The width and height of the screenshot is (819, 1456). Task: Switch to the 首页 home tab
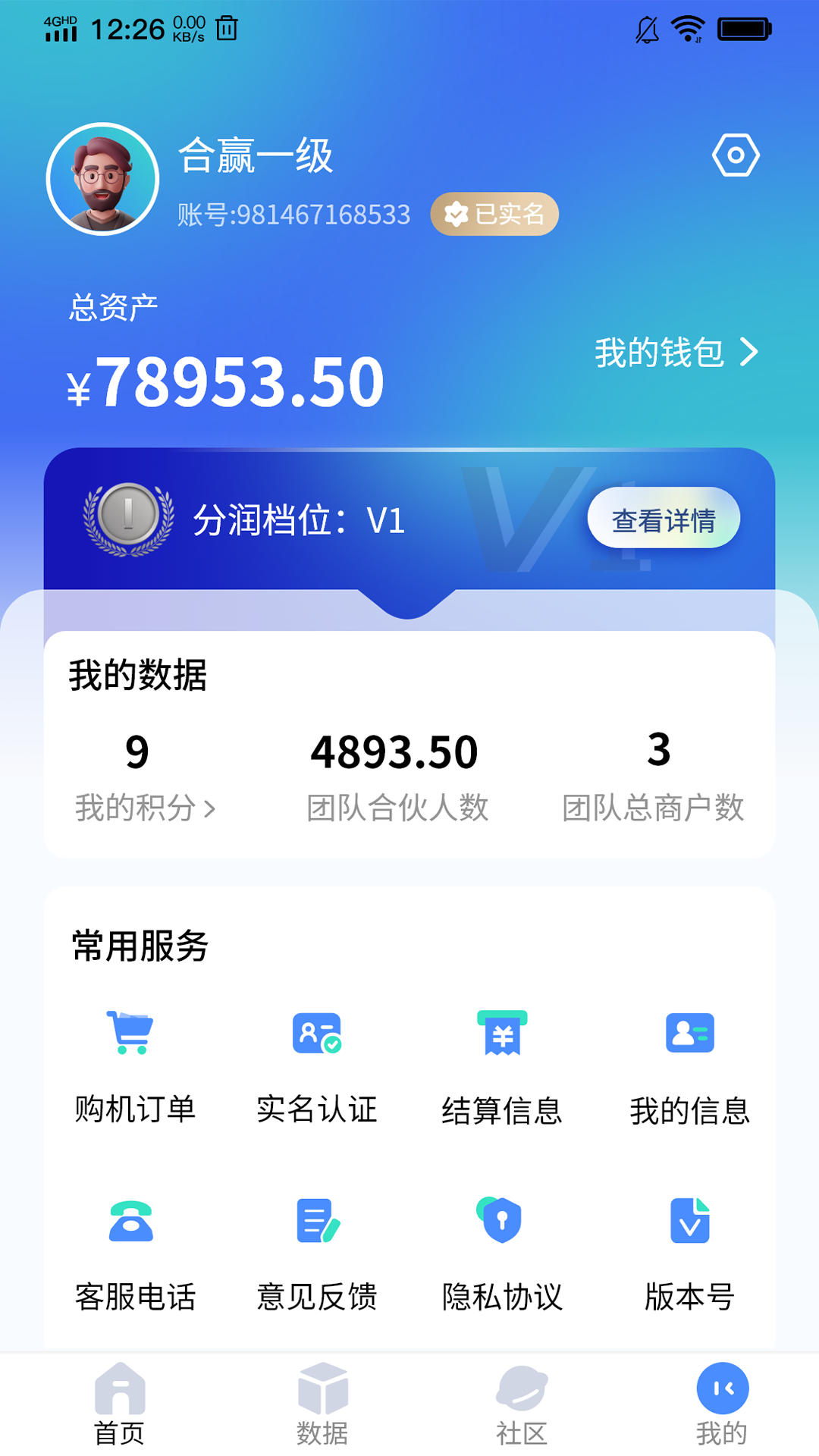119,1404
